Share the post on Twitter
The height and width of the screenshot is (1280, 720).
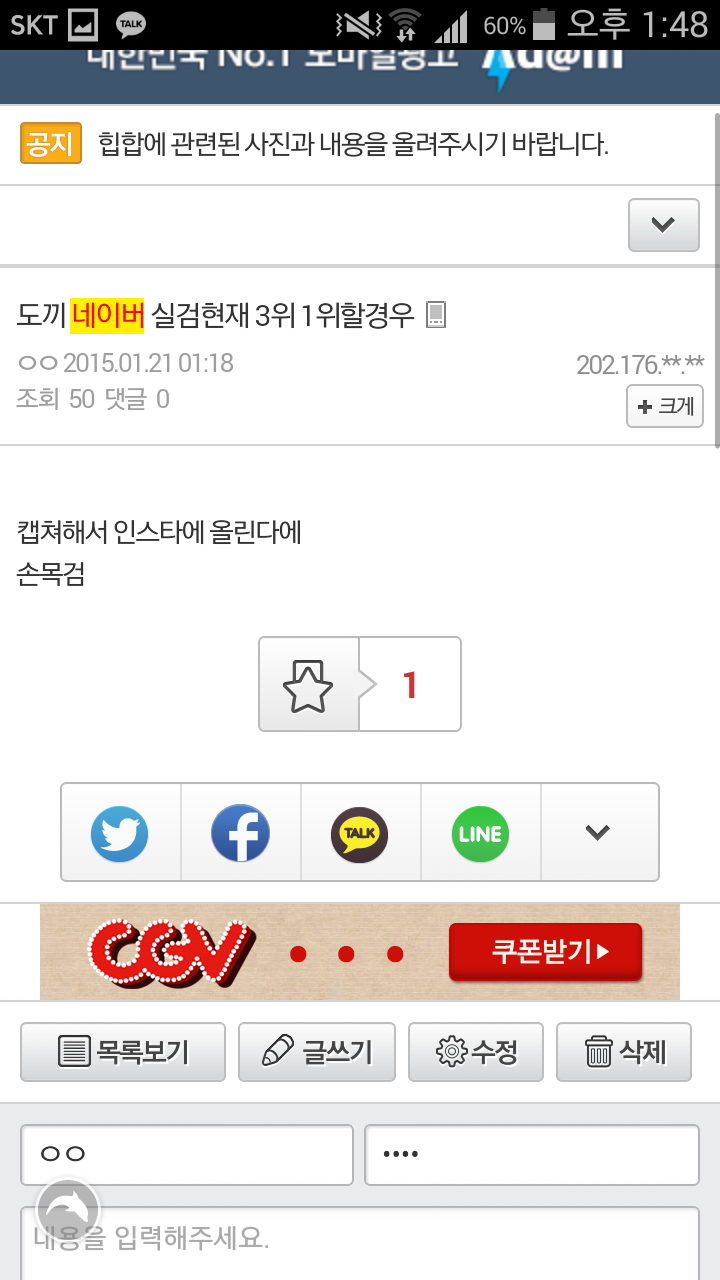tap(120, 833)
